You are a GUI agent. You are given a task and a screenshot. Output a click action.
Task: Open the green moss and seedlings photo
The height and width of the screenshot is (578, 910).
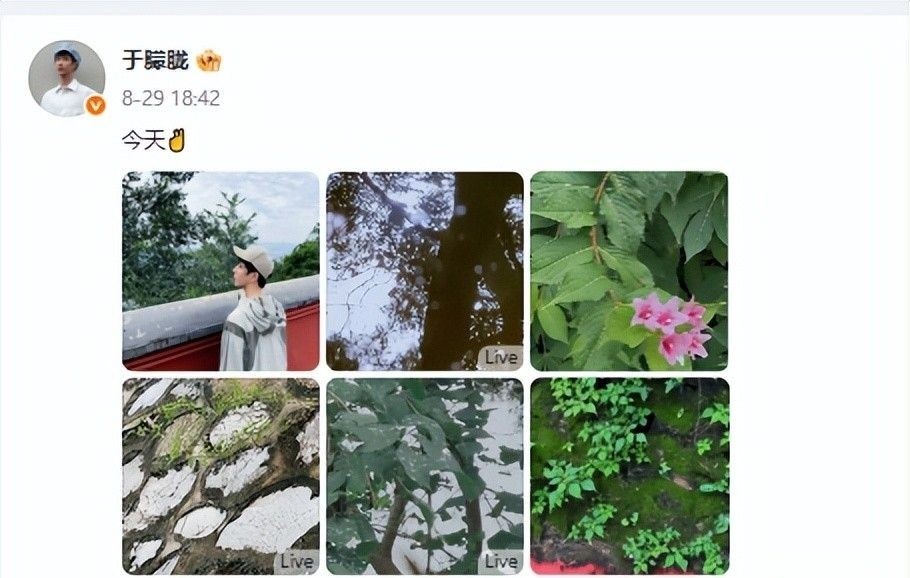(629, 476)
